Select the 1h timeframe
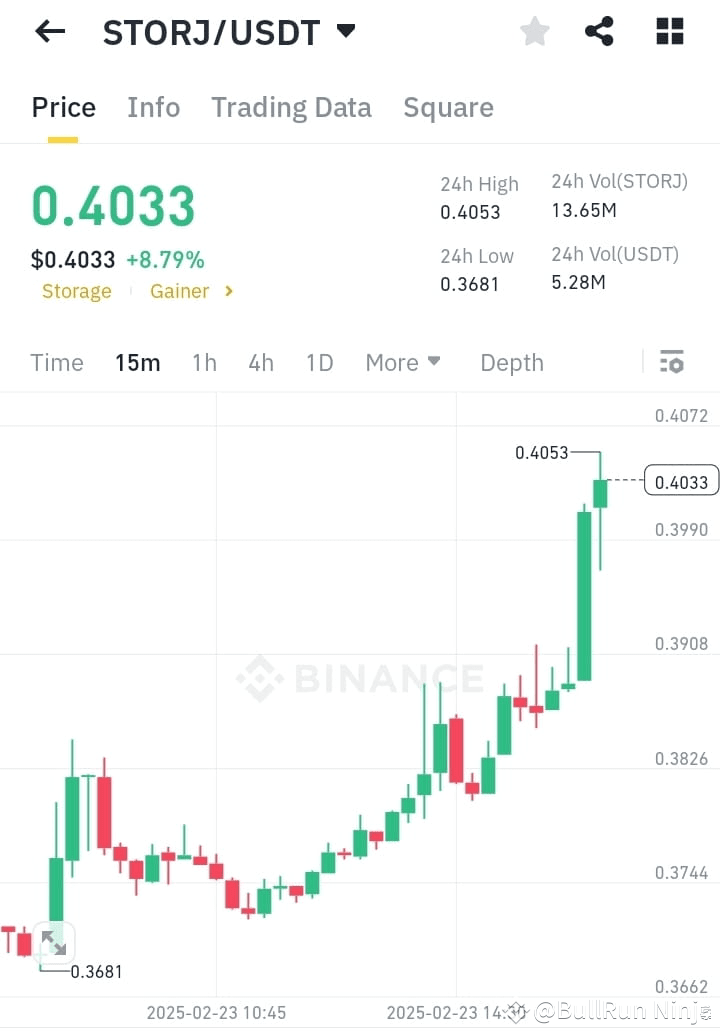 click(204, 363)
